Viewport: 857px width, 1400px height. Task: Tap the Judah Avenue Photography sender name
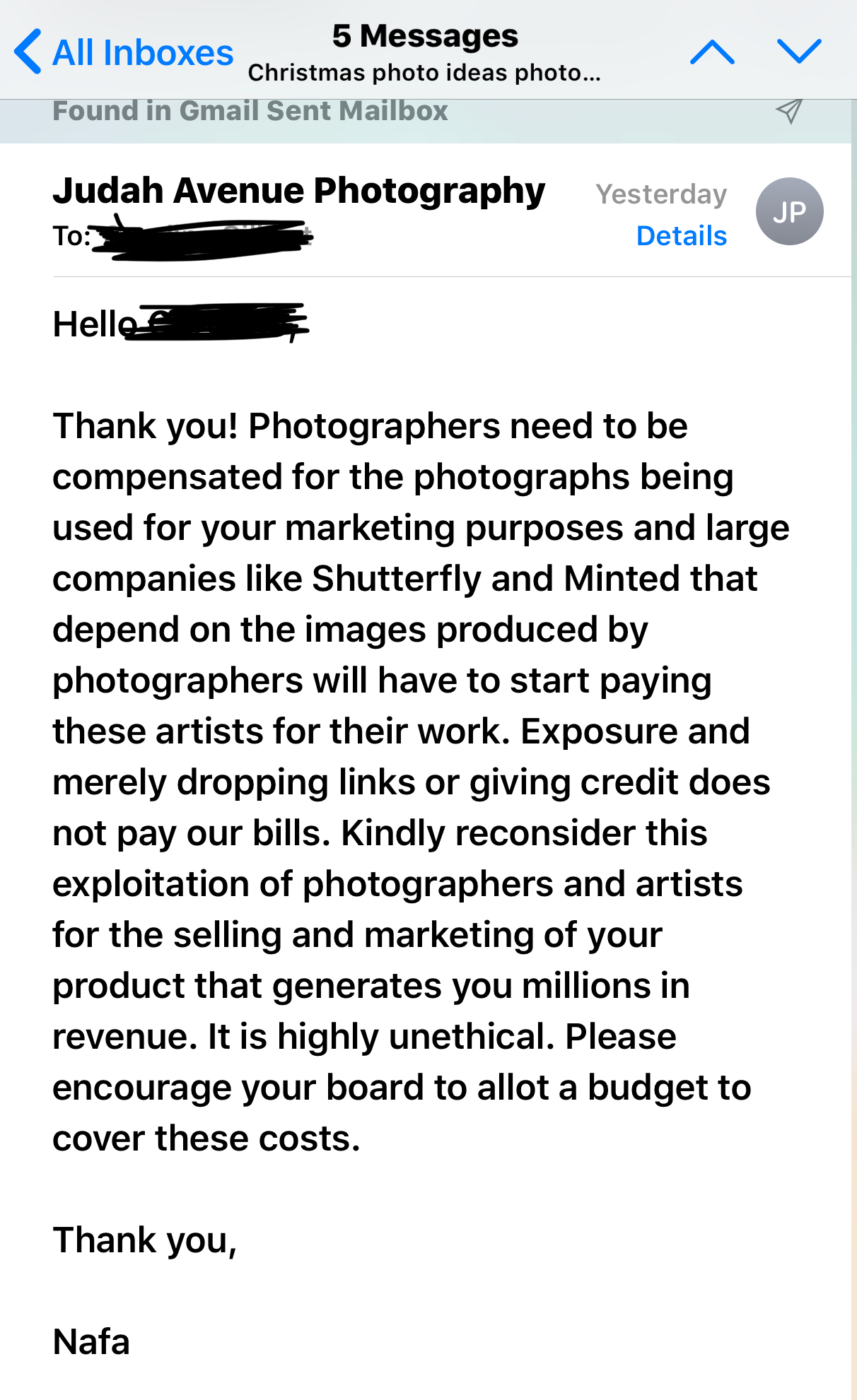(x=299, y=191)
